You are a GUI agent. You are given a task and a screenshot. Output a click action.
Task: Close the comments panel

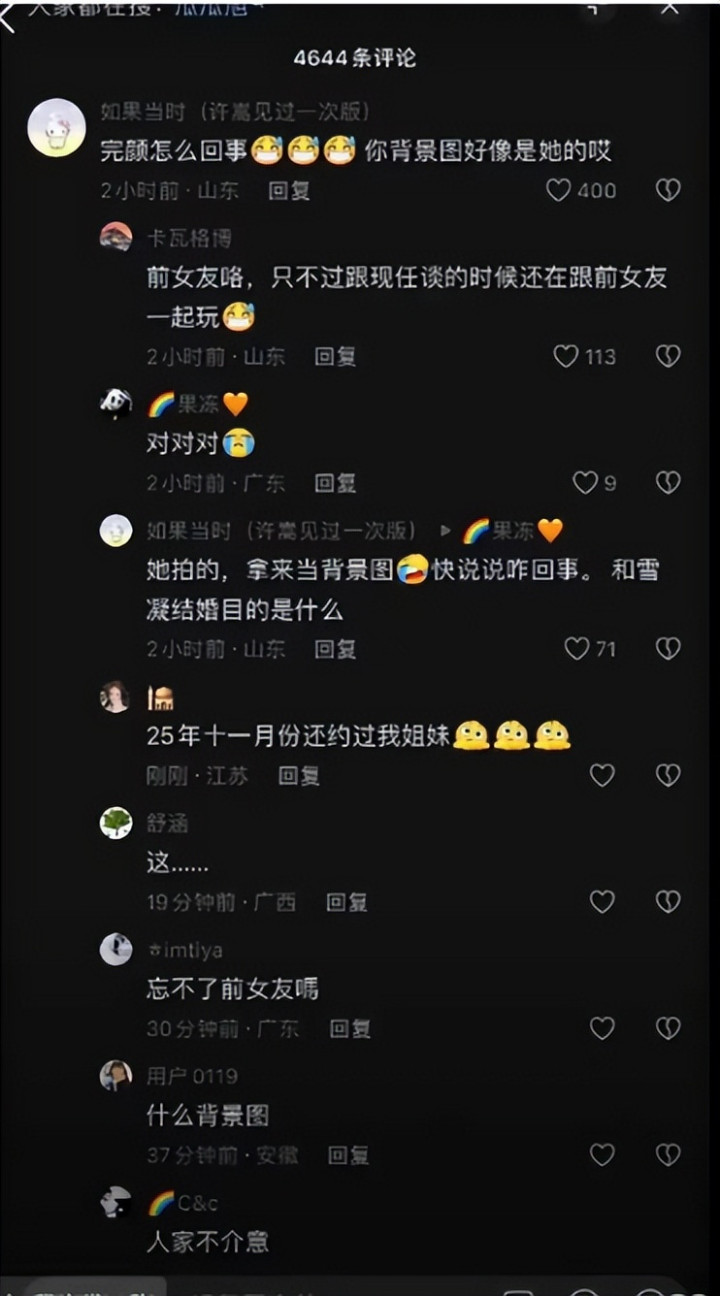point(669,8)
